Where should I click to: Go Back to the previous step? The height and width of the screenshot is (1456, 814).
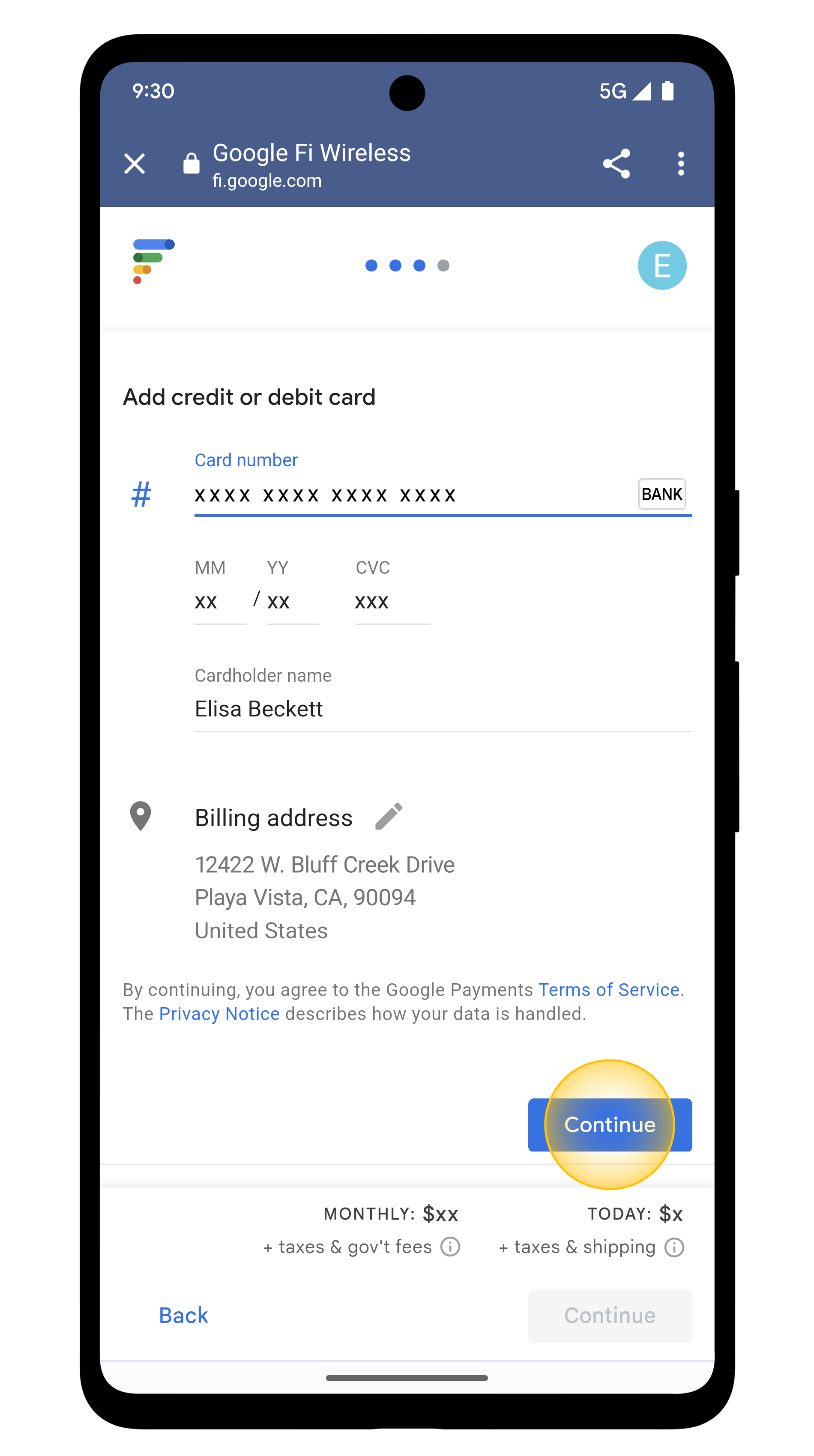click(x=183, y=1316)
